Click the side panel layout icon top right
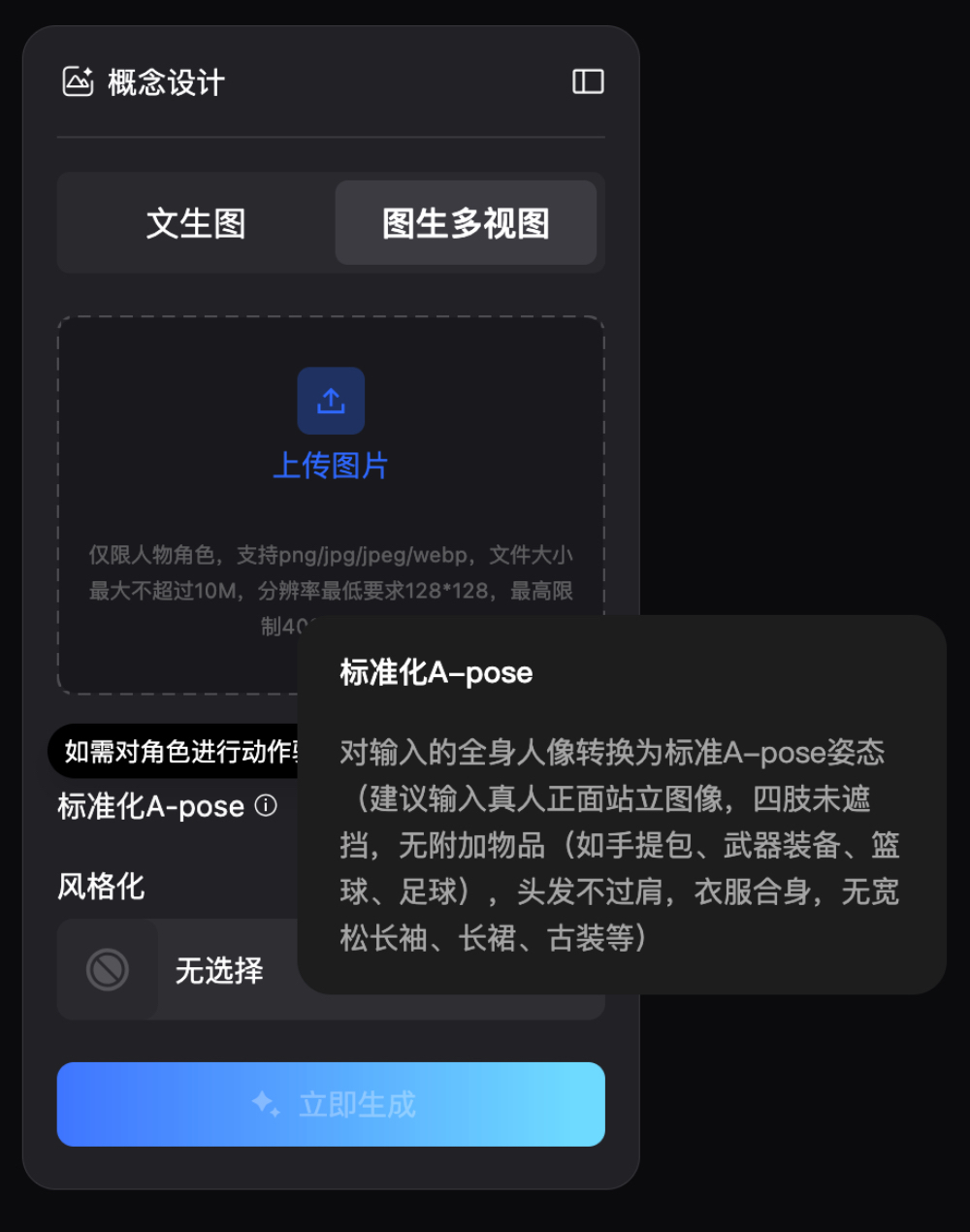The image size is (970, 1232). 591,81
